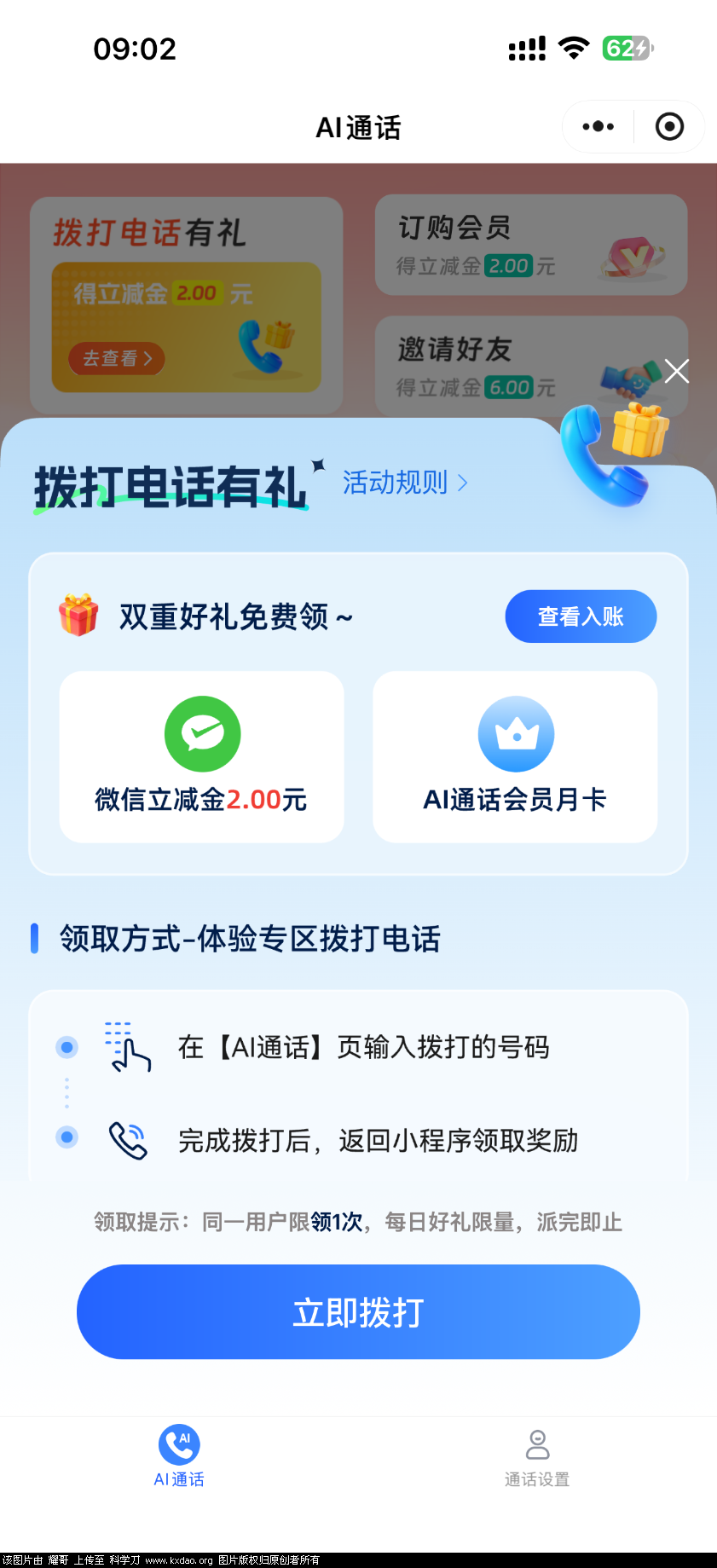
Task: Tap 立即拨打 to call now
Action: pos(358,1311)
